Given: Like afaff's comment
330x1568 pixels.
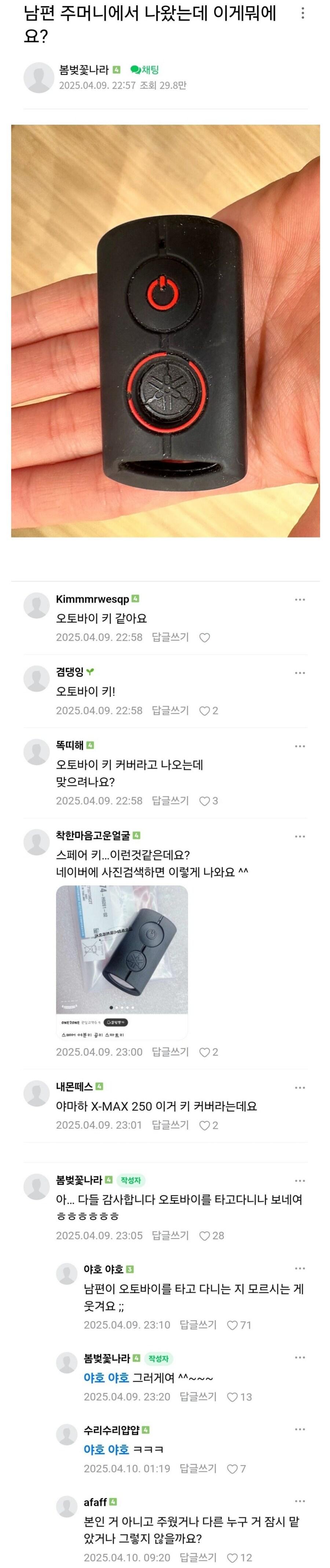Looking at the screenshot, I should pyautogui.click(x=232, y=1558).
